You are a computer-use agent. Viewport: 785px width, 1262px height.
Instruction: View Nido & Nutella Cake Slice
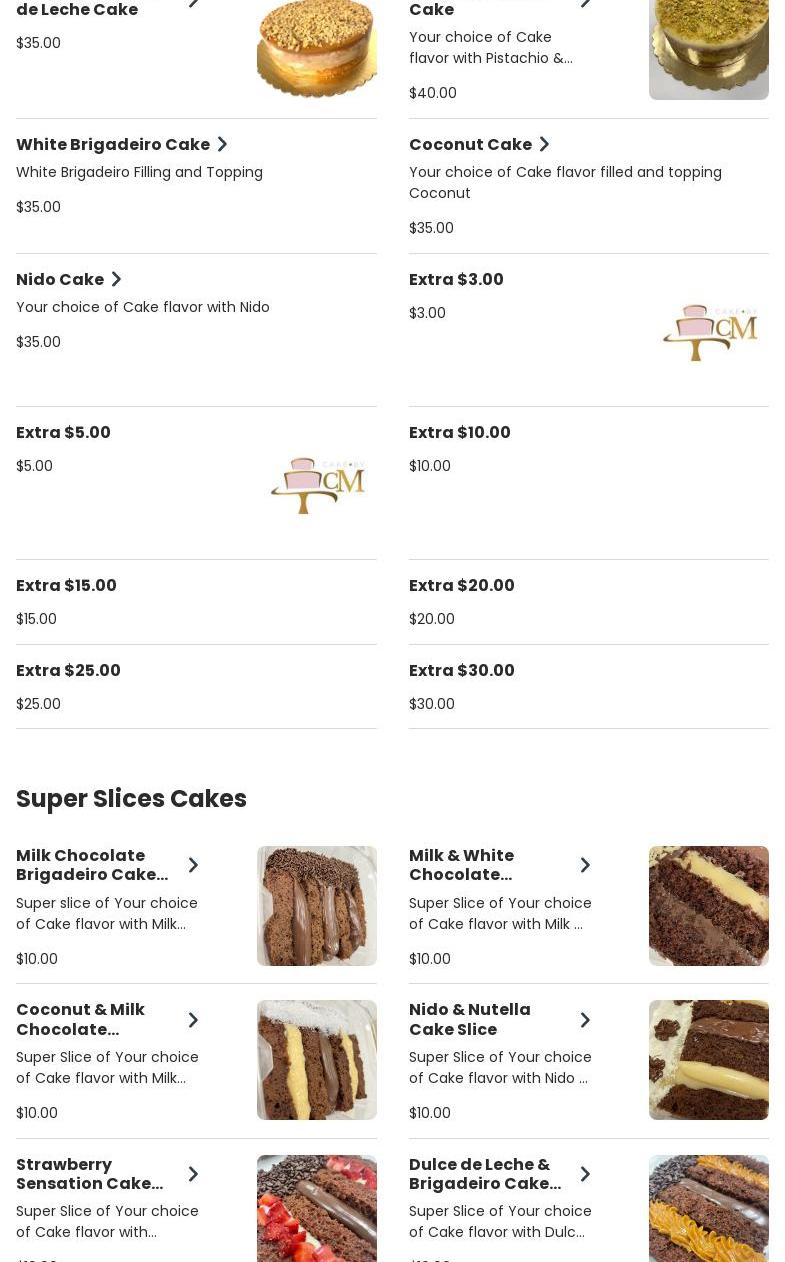[588, 1061]
